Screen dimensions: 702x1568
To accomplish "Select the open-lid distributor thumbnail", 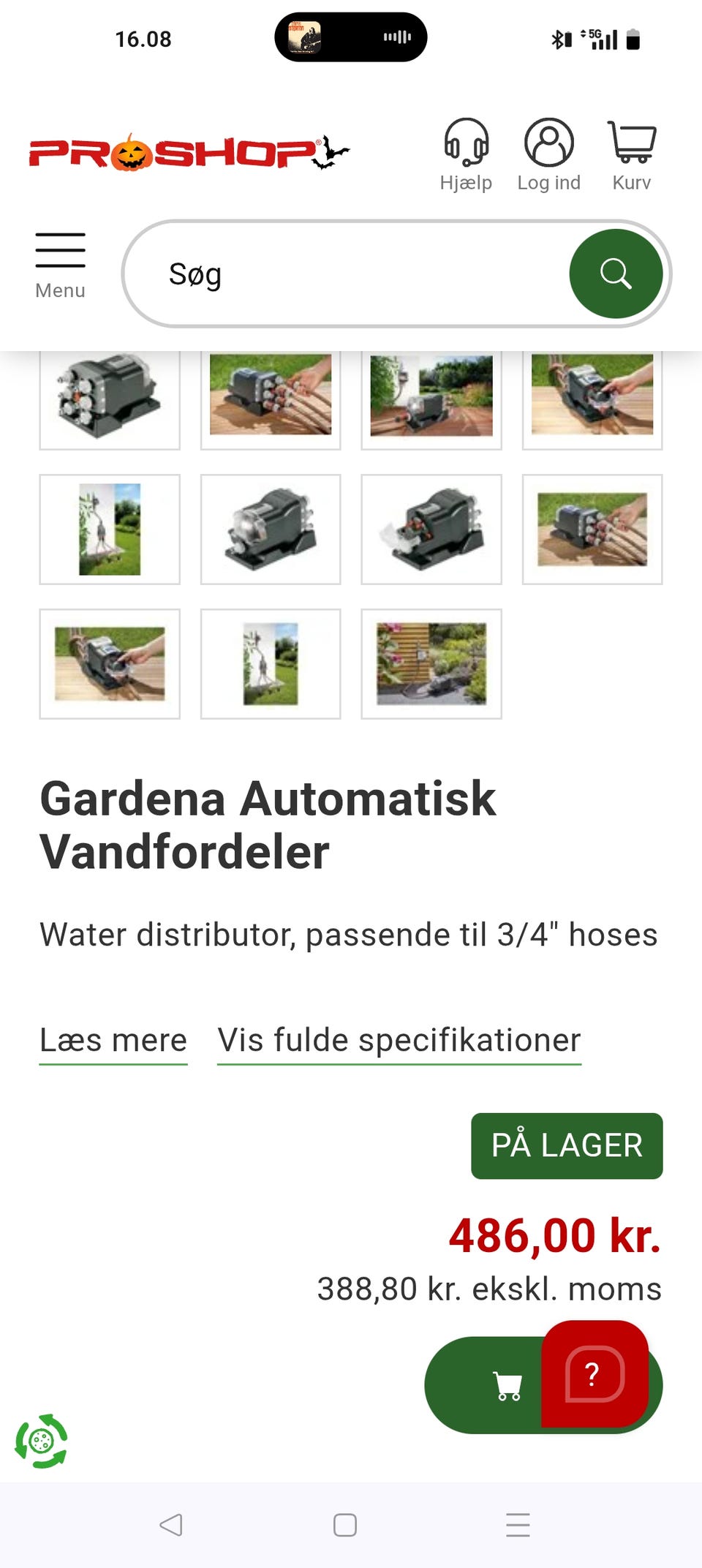I will 431,530.
